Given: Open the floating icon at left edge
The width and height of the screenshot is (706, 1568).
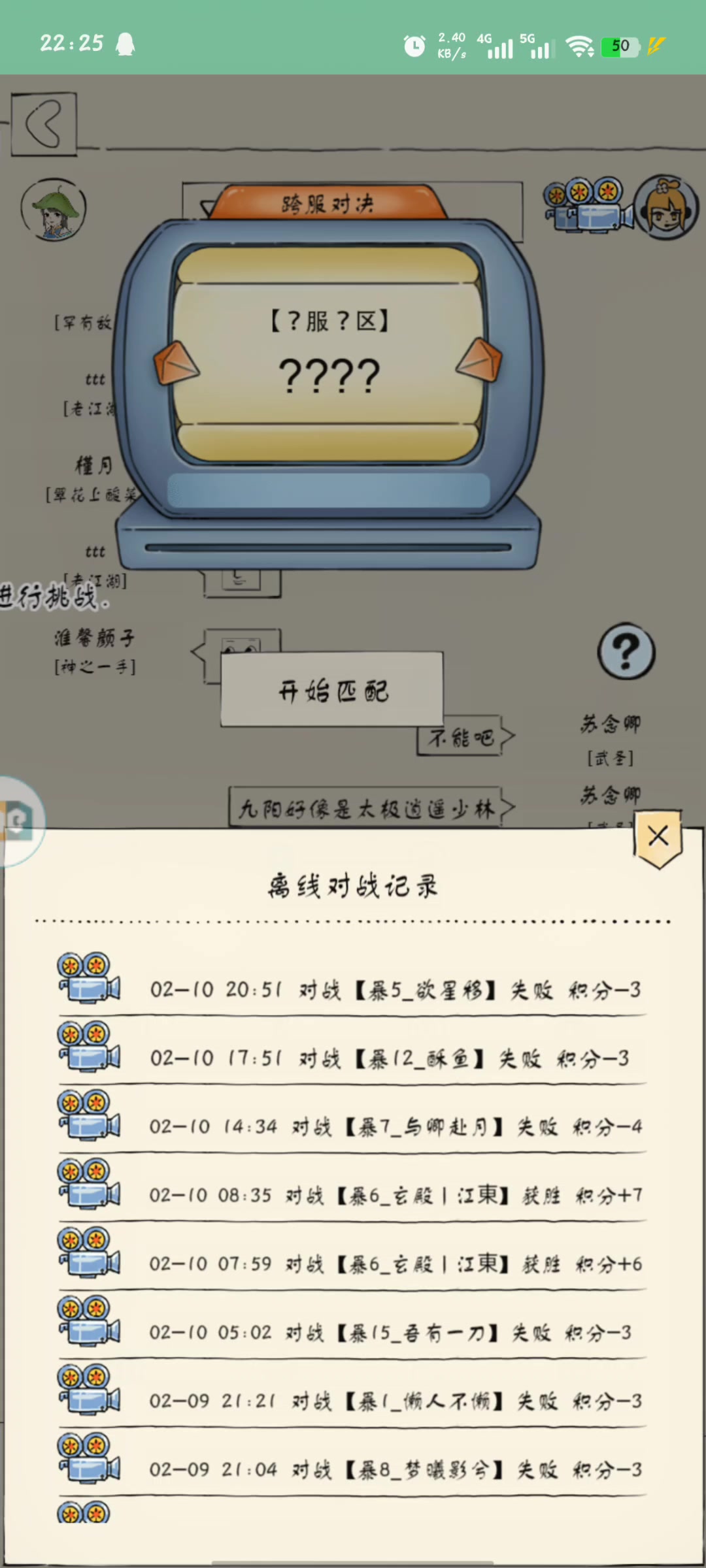Looking at the screenshot, I should click(x=18, y=821).
